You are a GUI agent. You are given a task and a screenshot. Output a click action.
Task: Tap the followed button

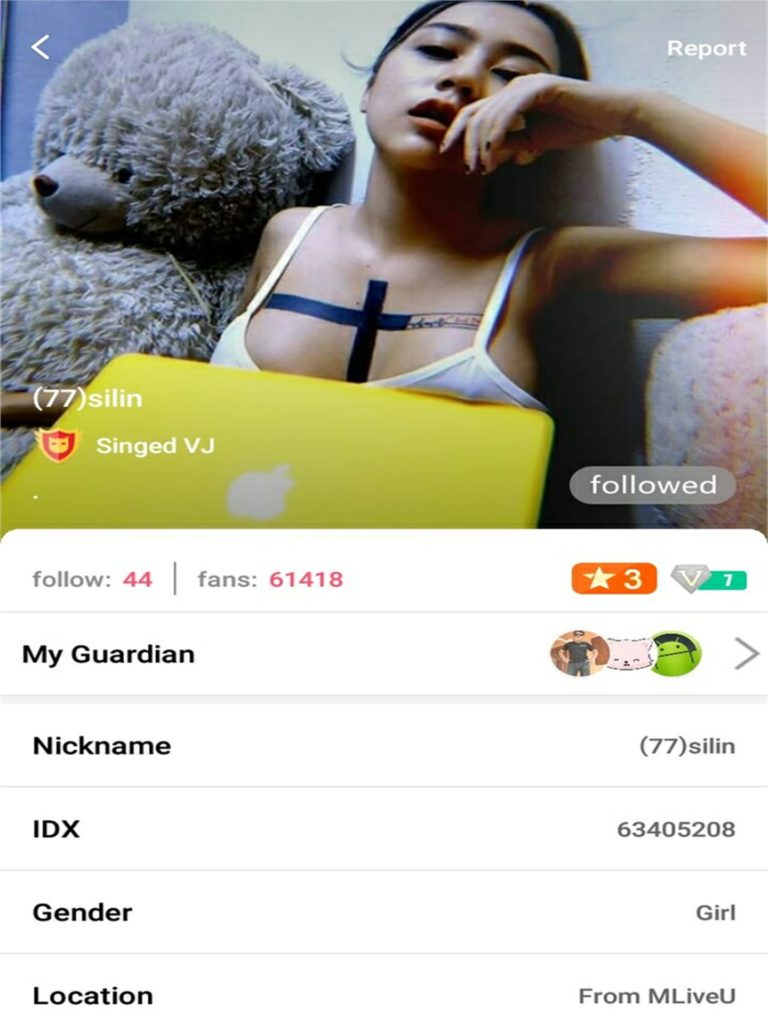pos(653,485)
